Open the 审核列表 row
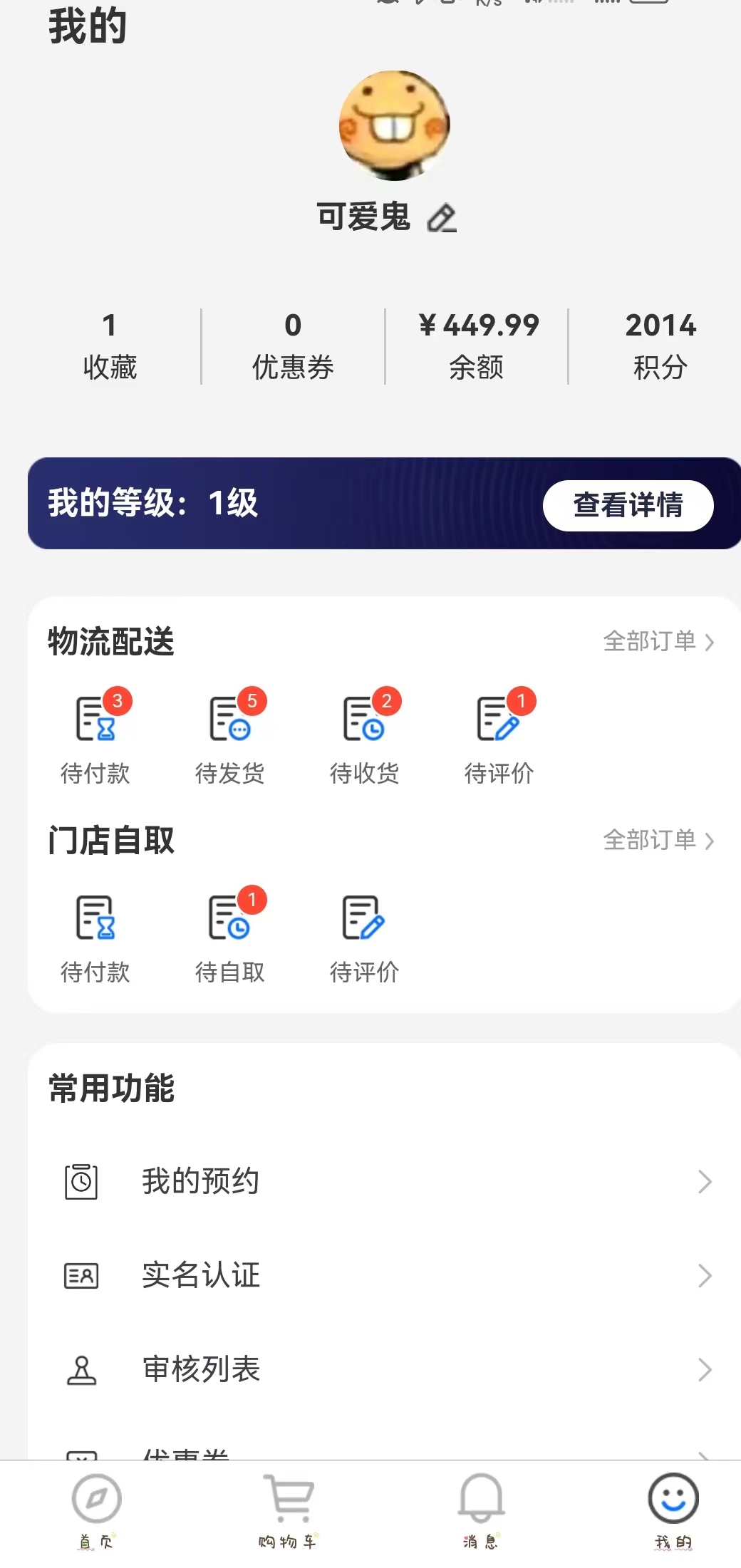741x1568 pixels. click(x=385, y=1369)
